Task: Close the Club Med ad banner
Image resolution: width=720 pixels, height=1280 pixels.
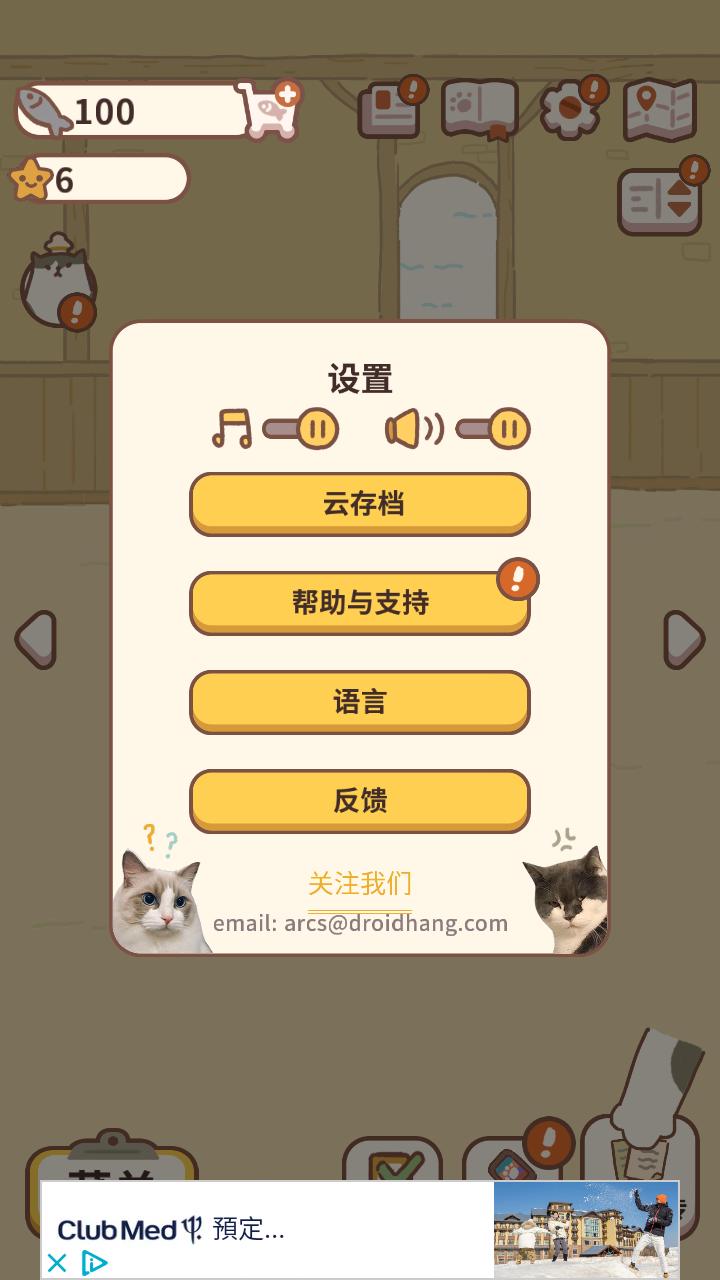Action: pyautogui.click(x=57, y=1263)
